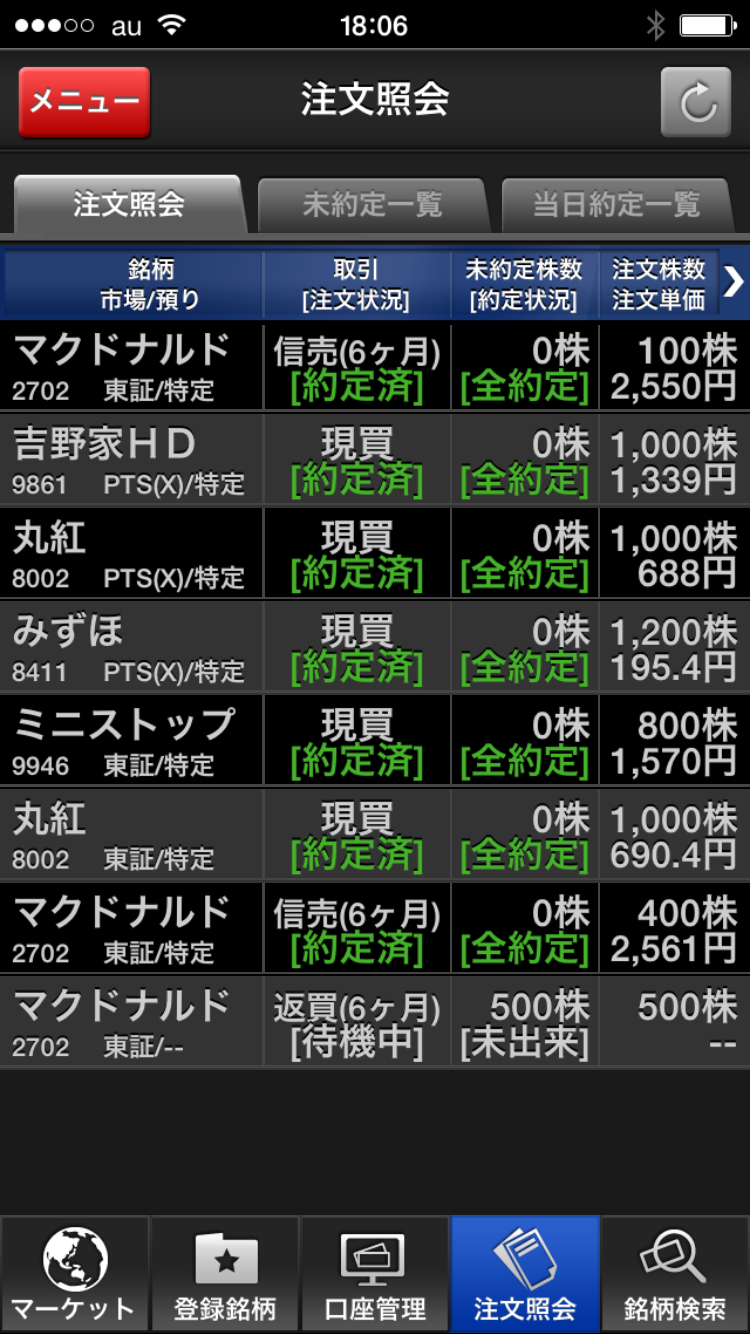Go to the マーケット tab

75,1274
